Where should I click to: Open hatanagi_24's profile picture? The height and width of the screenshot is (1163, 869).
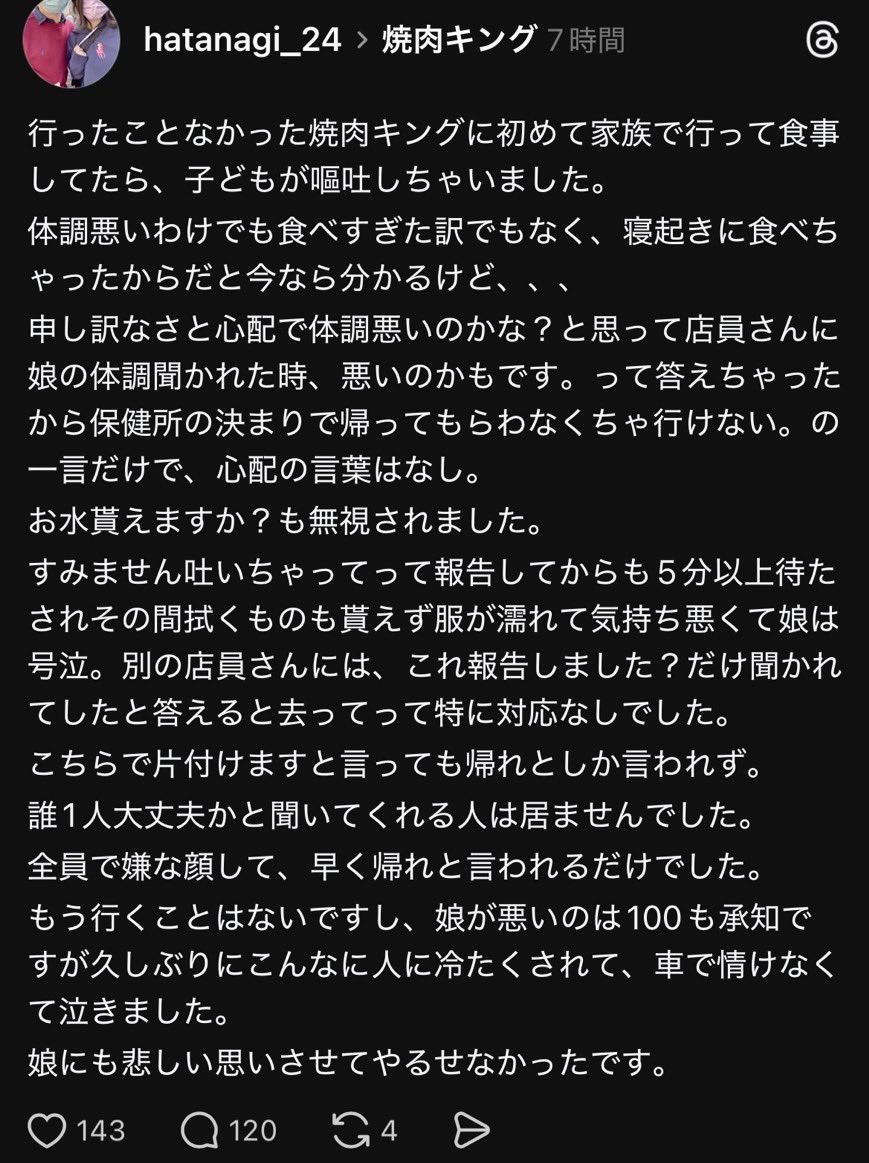[x=70, y=40]
